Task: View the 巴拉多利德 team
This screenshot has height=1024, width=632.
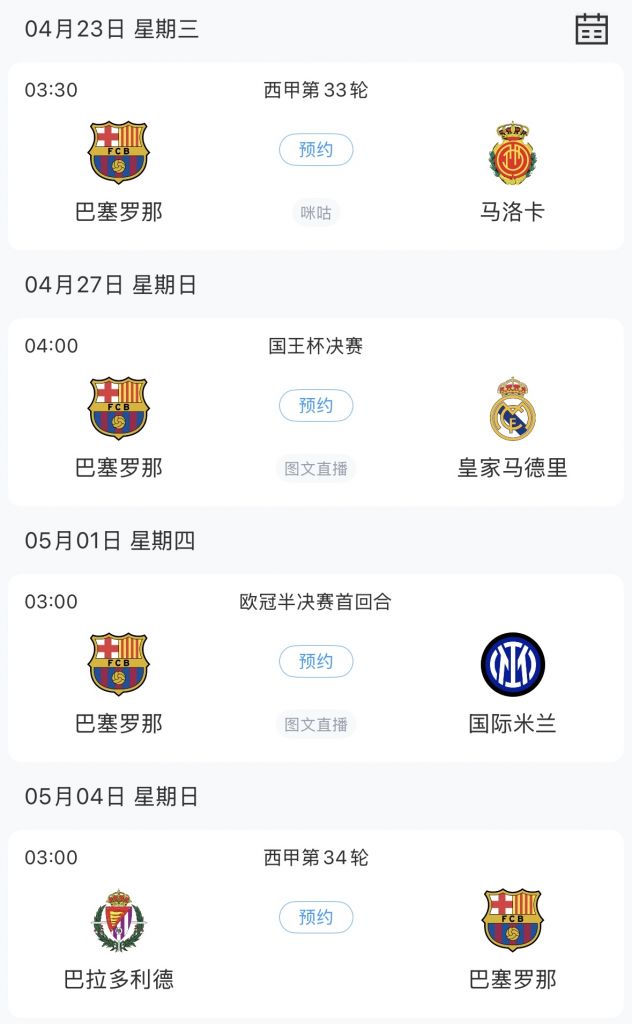Action: click(119, 940)
